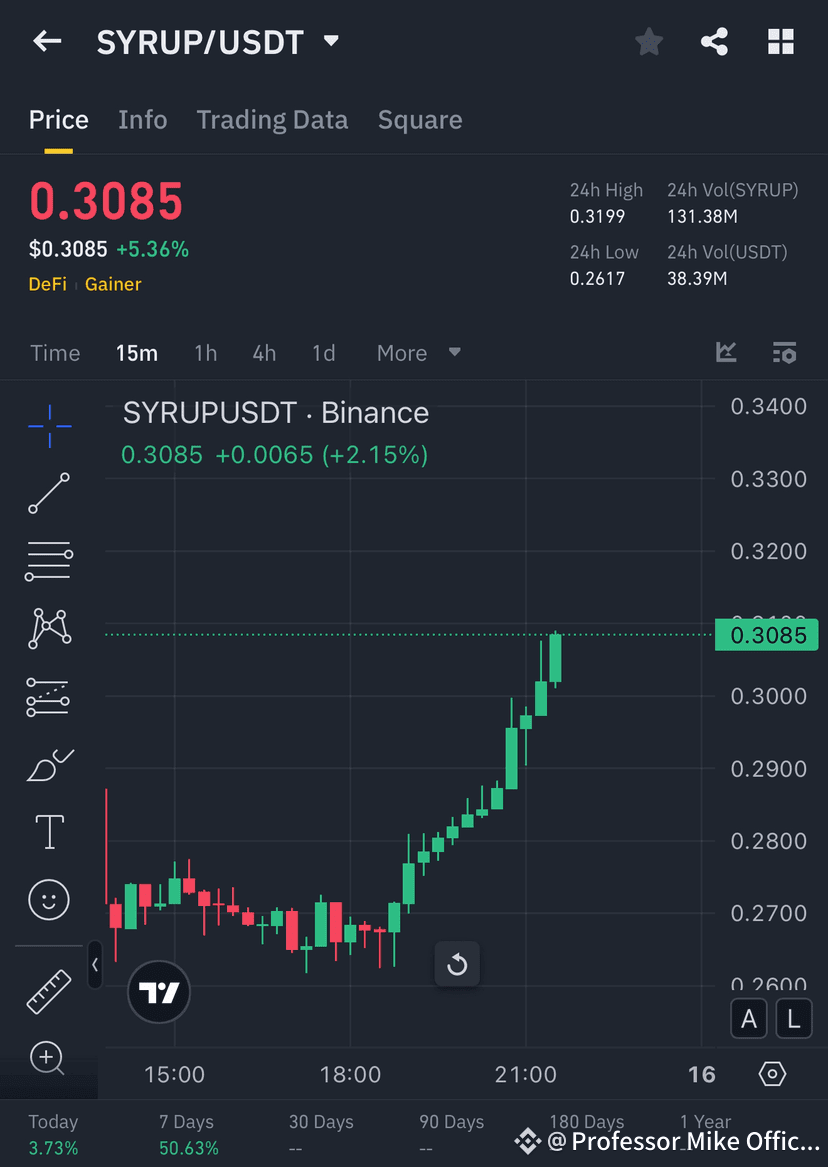The width and height of the screenshot is (828, 1167).
Task: Open the emoji sticker tool
Action: [48, 899]
